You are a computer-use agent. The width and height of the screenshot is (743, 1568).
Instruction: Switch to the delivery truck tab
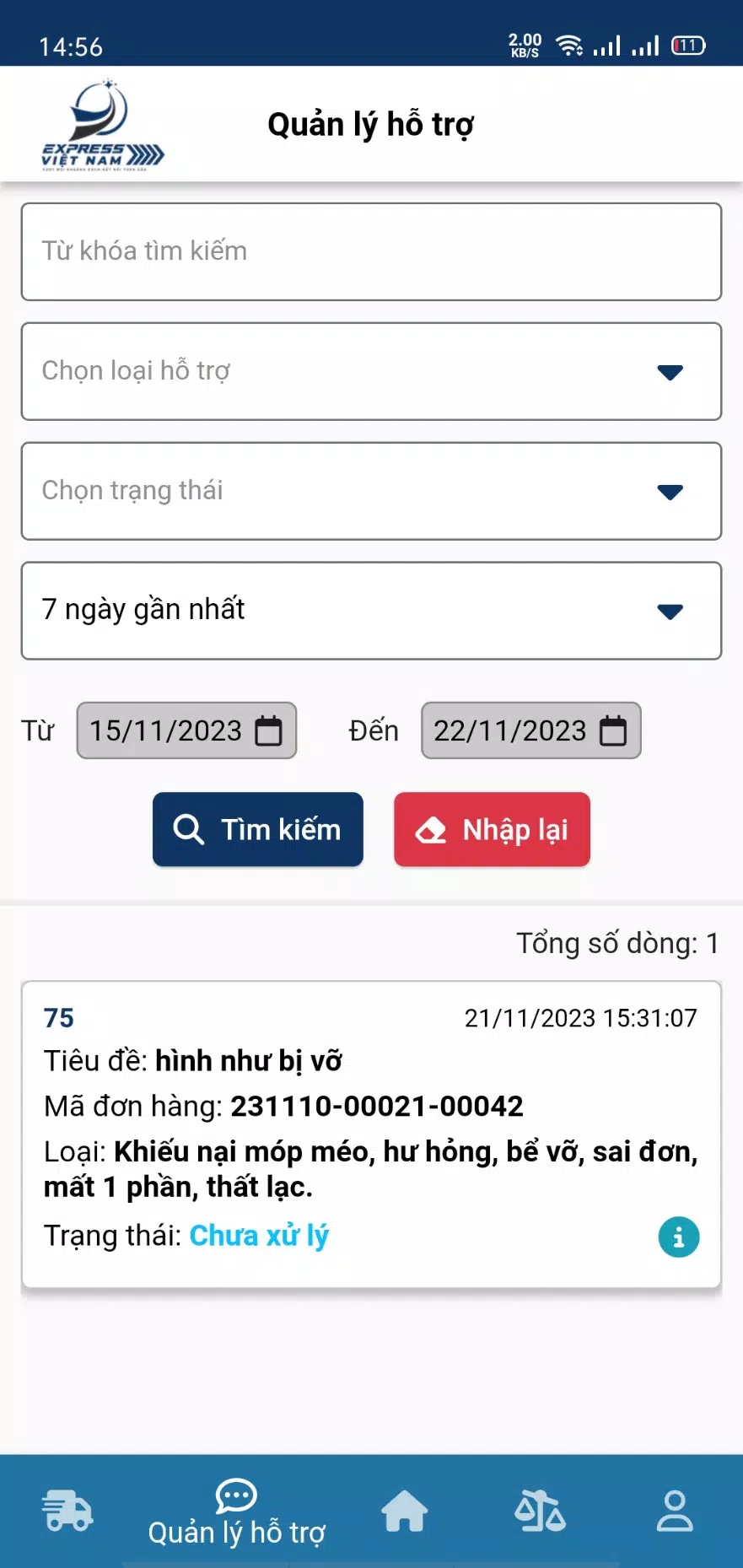[67, 1510]
